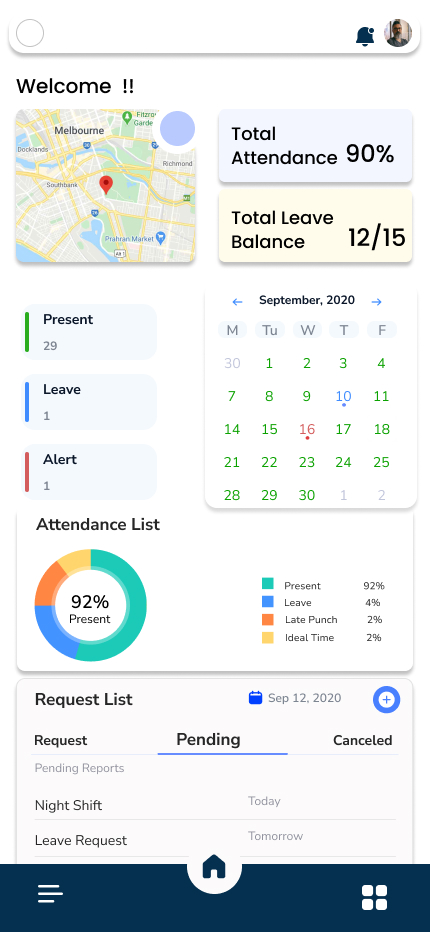This screenshot has height=932, width=430.
Task: Switch to the Pending tab
Action: coord(209,739)
